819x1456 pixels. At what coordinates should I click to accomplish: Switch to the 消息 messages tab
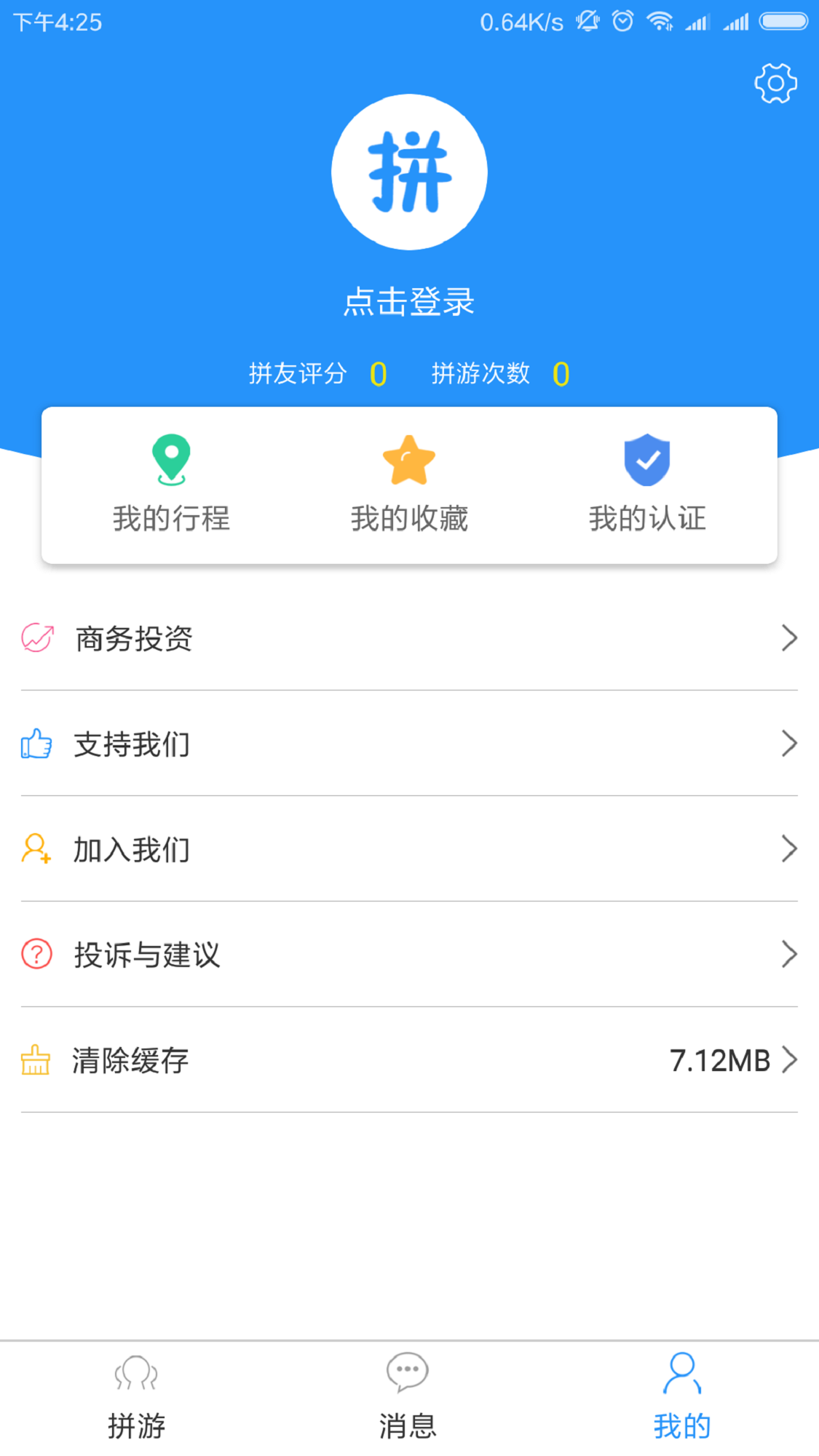point(408,1397)
